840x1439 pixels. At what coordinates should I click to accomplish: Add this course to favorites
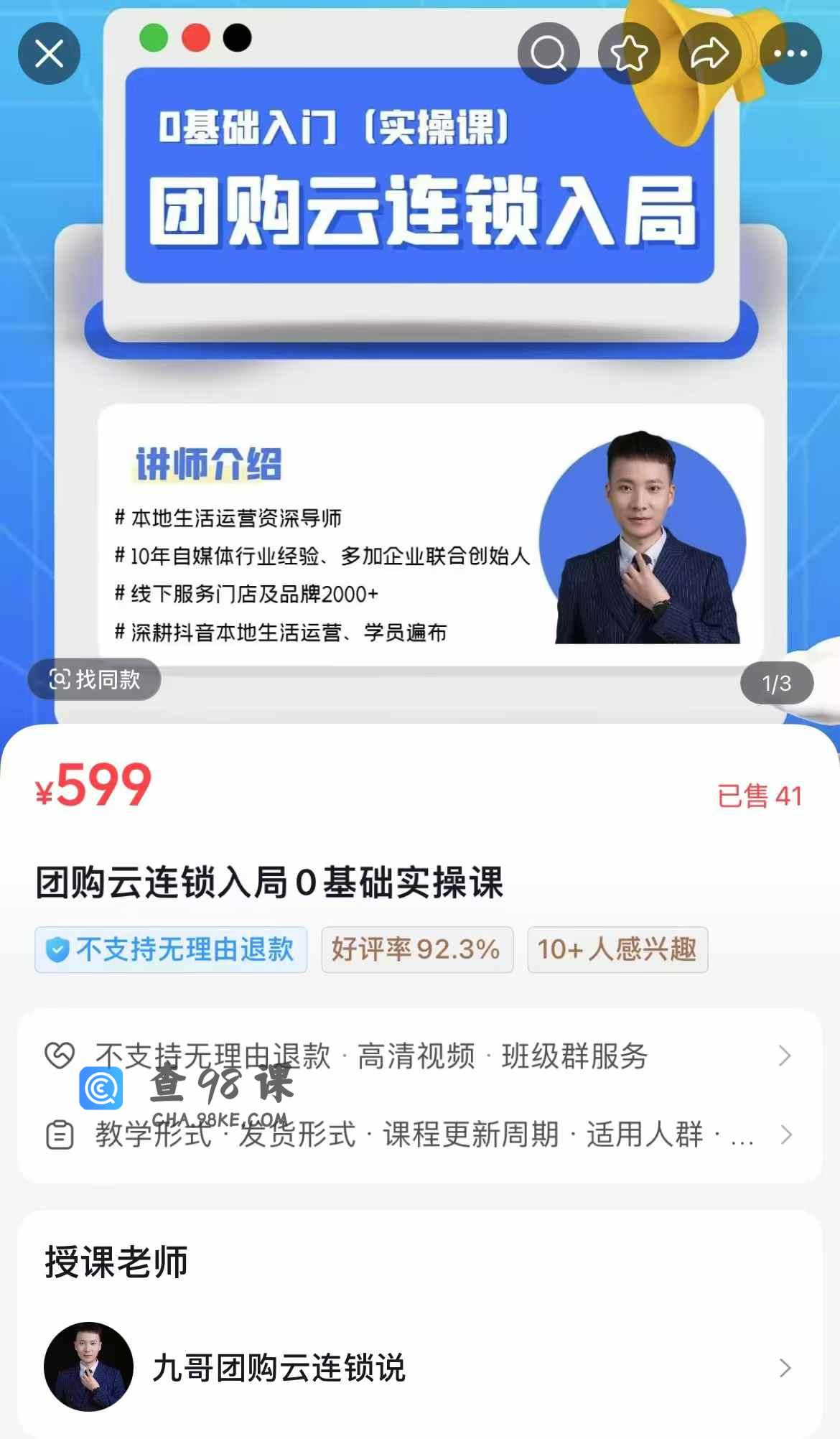click(x=629, y=54)
